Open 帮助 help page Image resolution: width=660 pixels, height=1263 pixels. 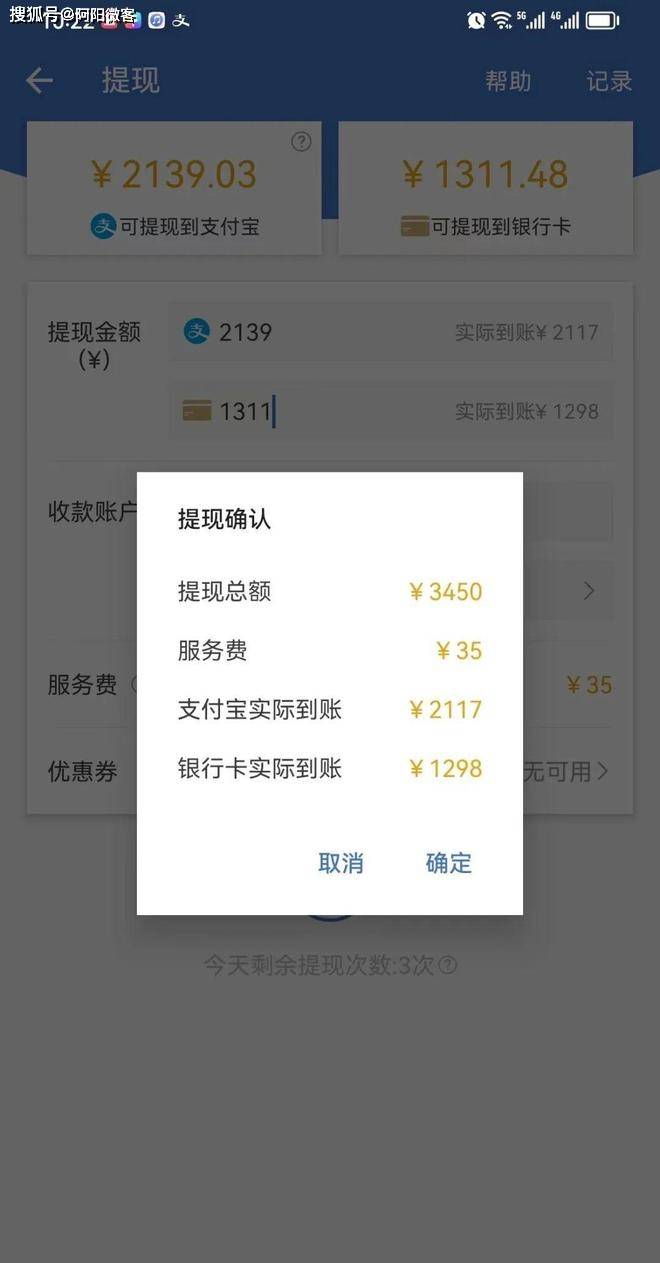(x=507, y=81)
